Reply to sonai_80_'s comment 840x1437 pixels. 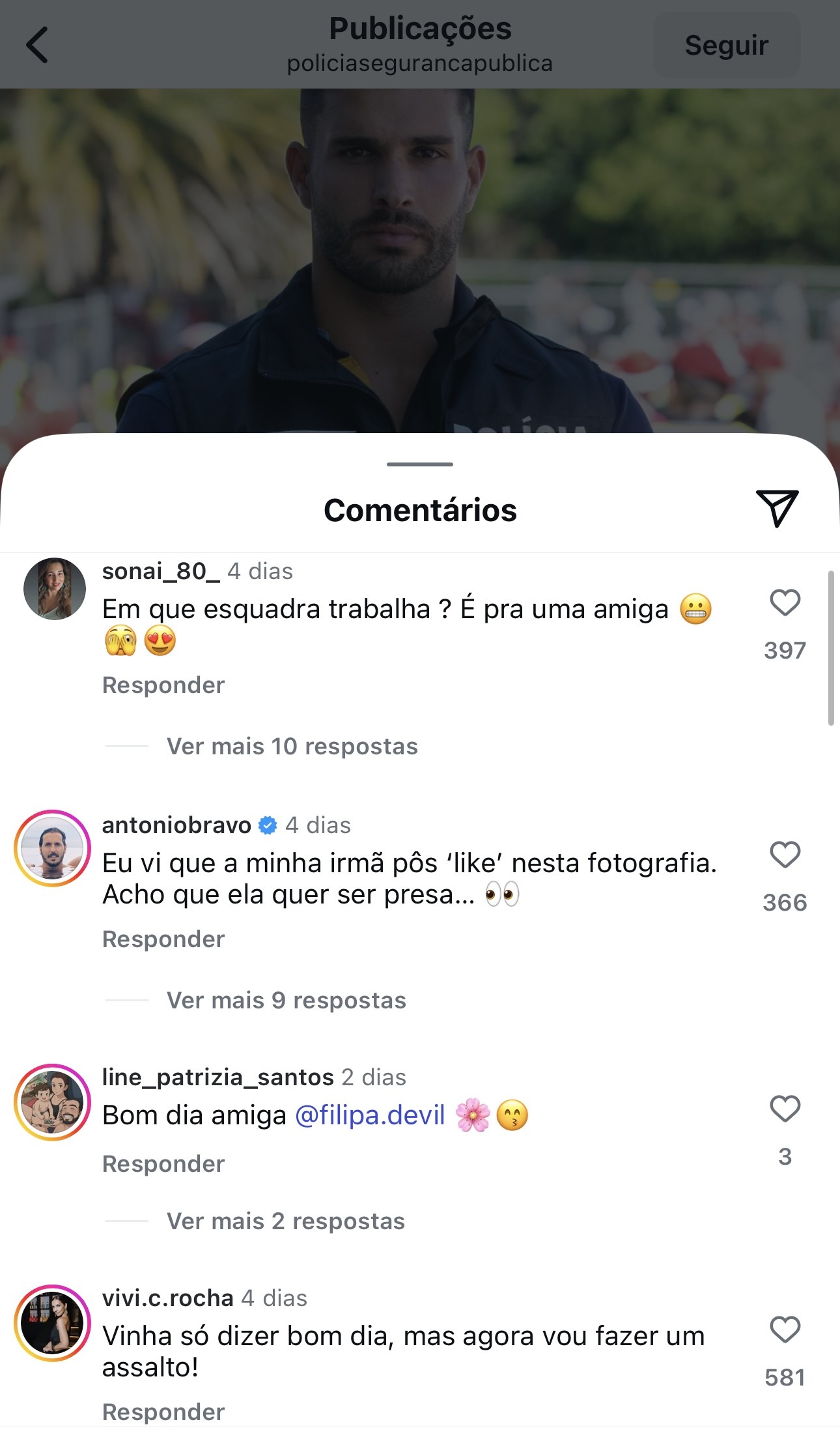(163, 685)
